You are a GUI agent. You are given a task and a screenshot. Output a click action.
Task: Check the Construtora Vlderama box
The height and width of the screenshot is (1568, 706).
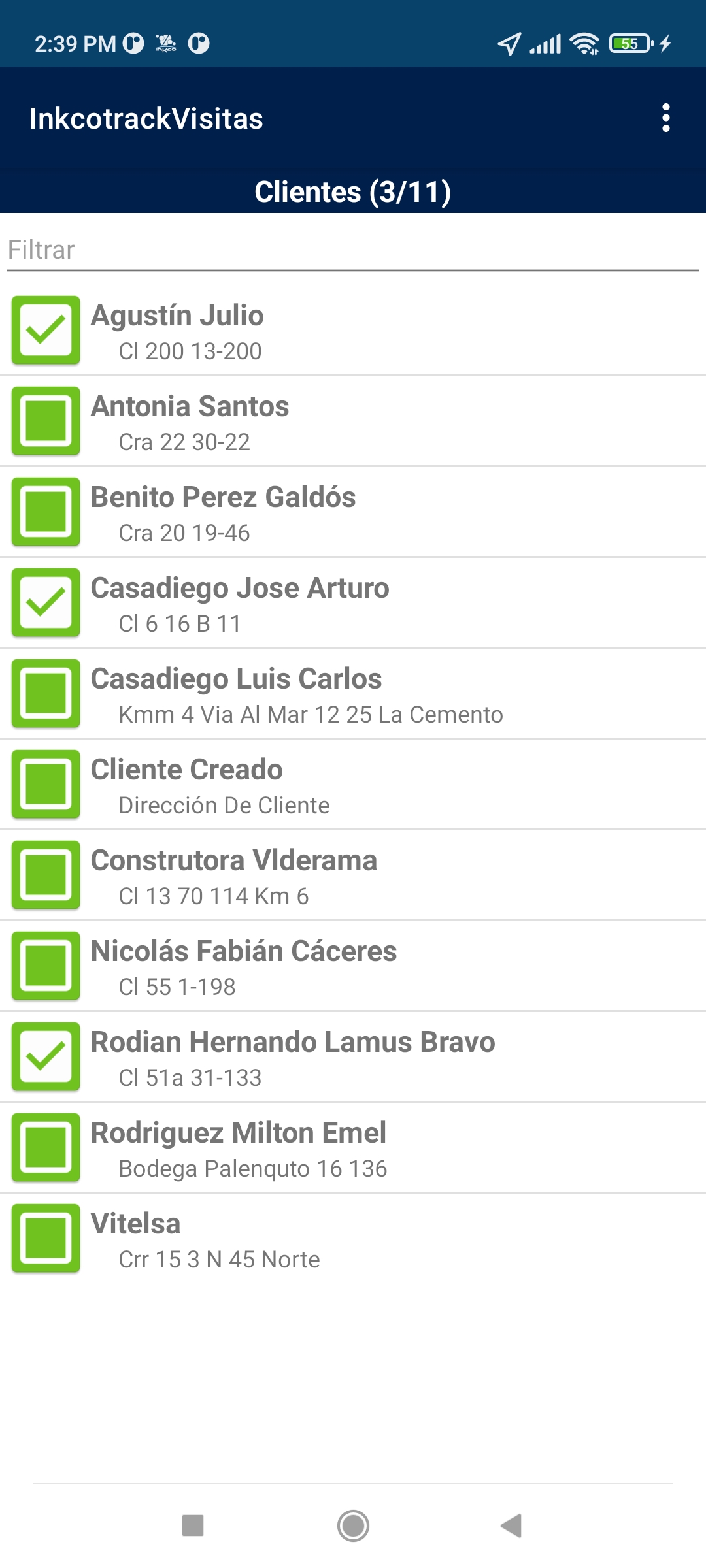tap(46, 875)
